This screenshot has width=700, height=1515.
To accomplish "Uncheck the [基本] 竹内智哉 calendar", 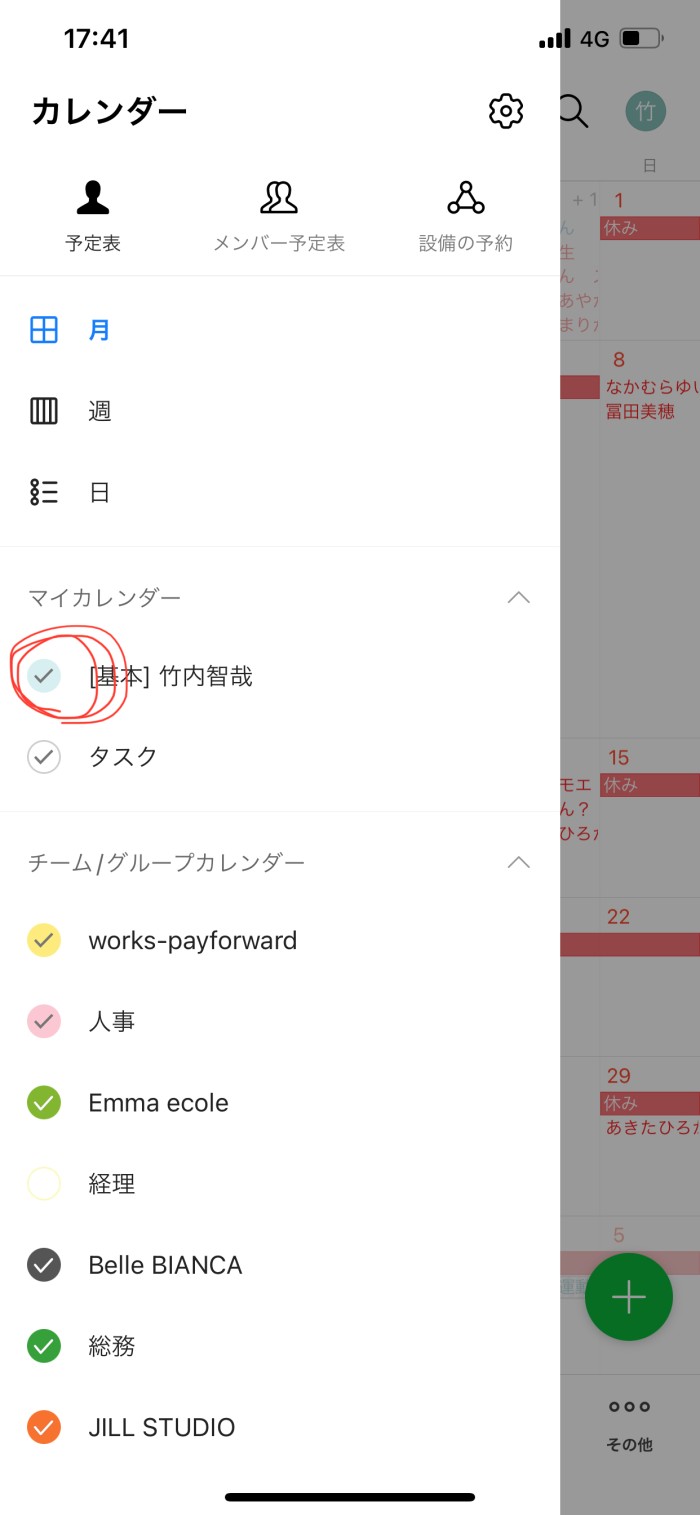I will point(44,676).
